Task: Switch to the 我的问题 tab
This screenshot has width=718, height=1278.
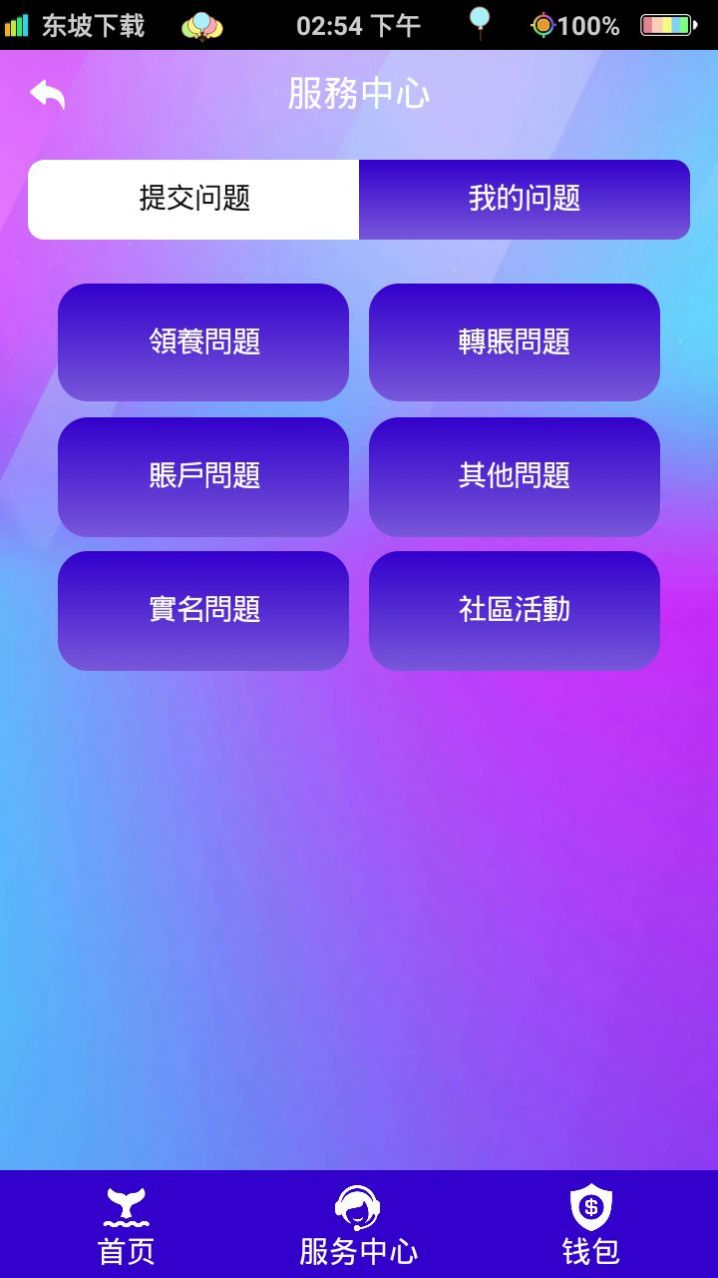Action: (524, 199)
